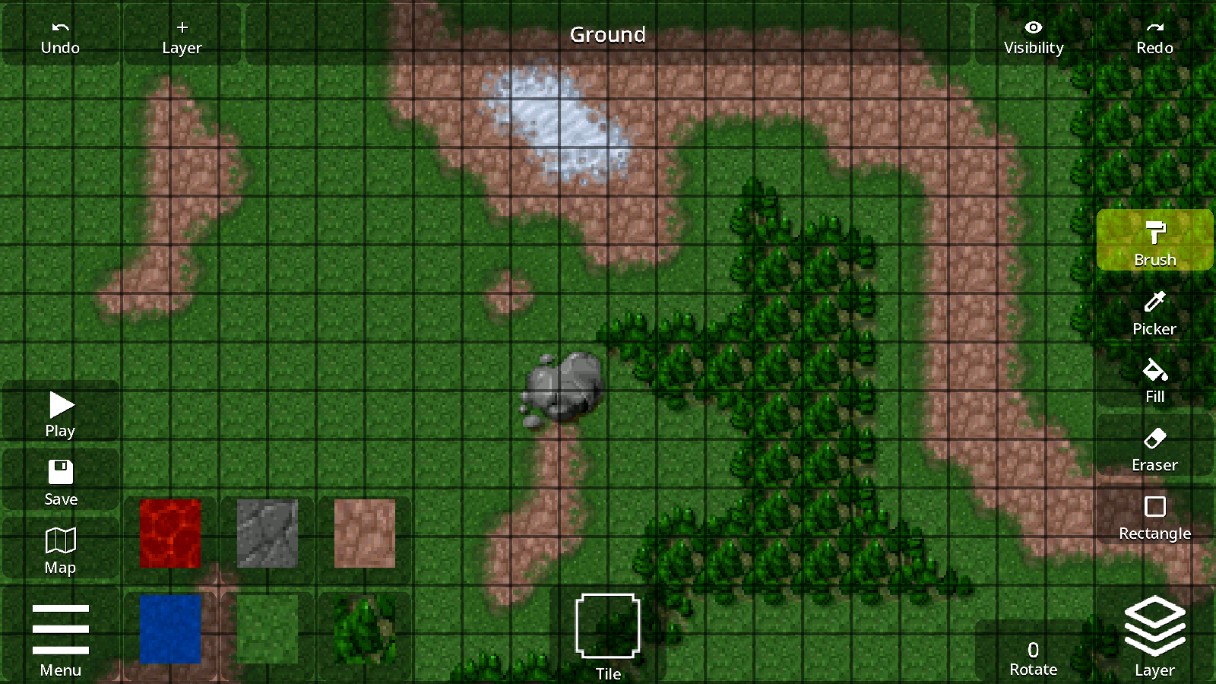Open the Layer panel with stack icon
1216x684 pixels.
pyautogui.click(x=1155, y=635)
